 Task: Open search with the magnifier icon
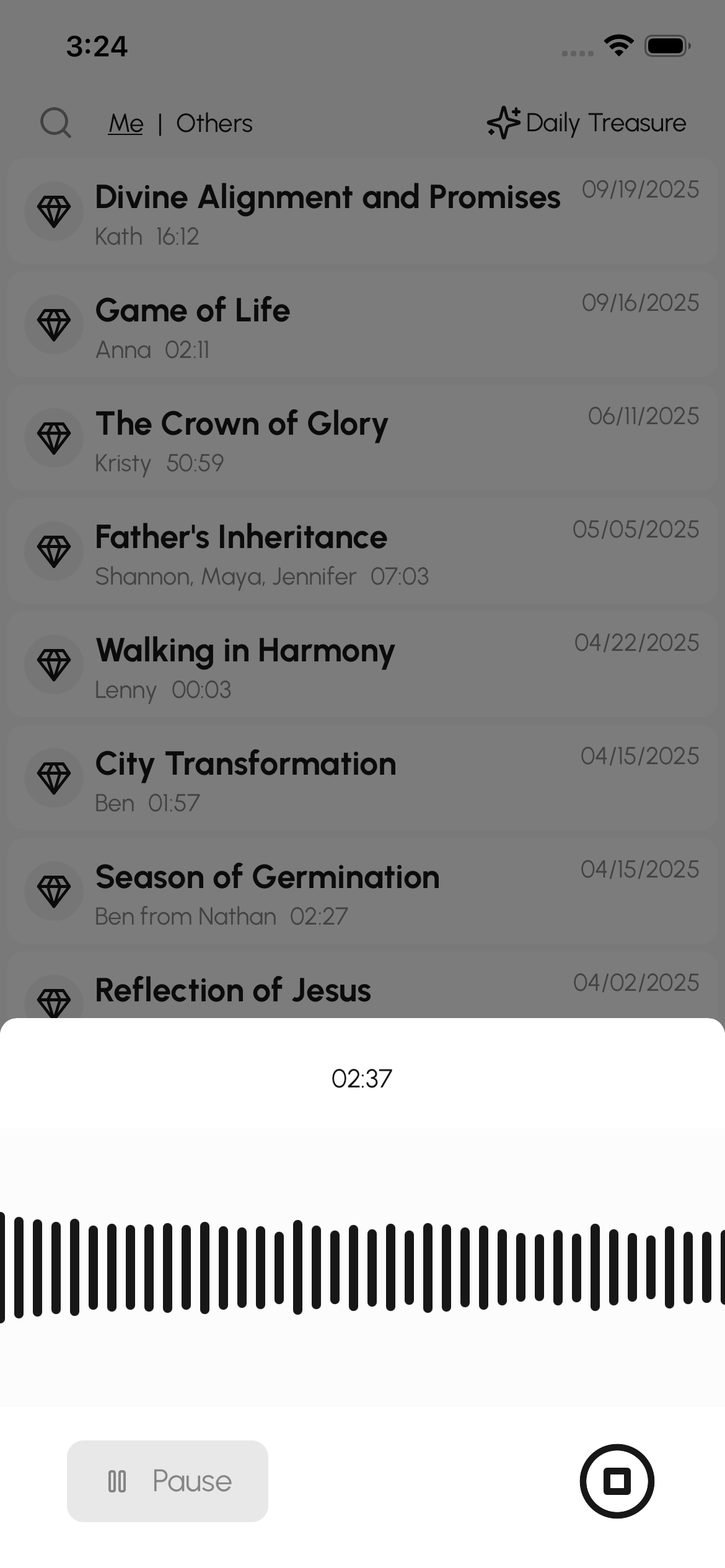[56, 123]
